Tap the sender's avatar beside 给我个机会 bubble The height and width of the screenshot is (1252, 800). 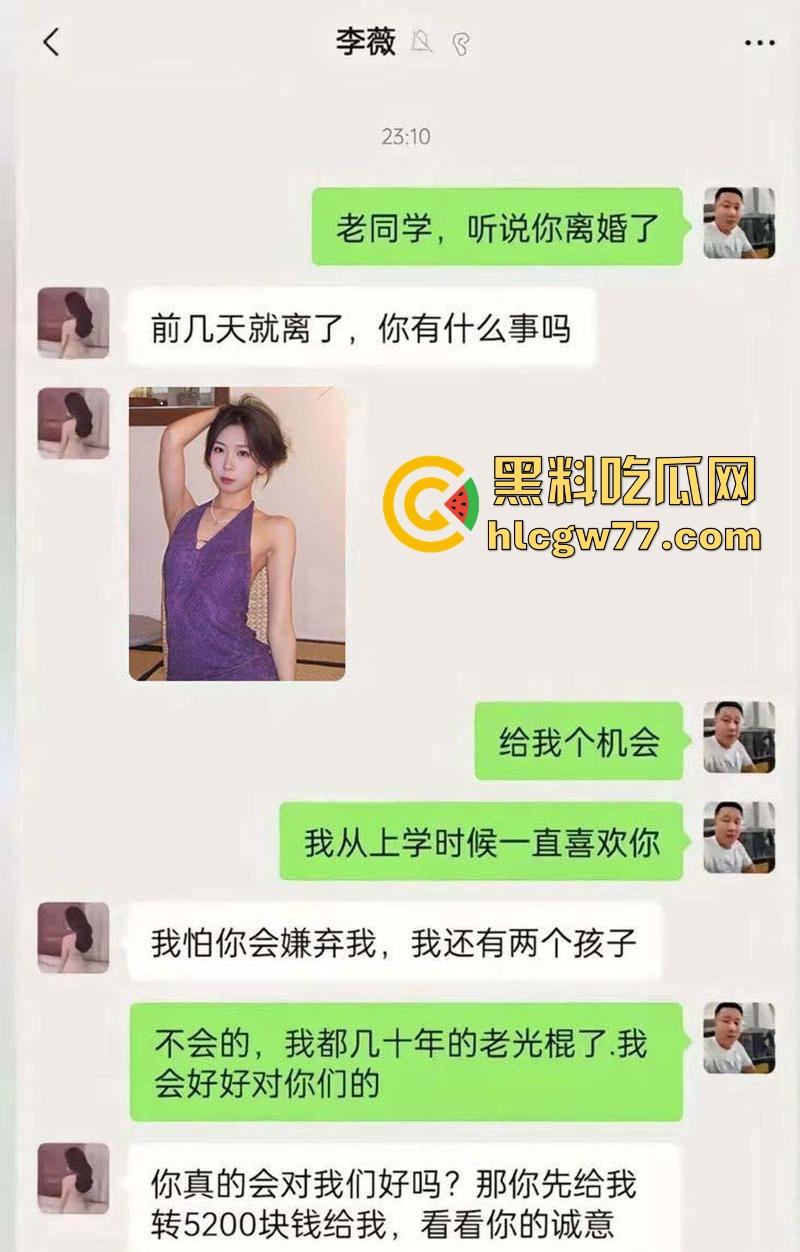pyautogui.click(x=737, y=738)
